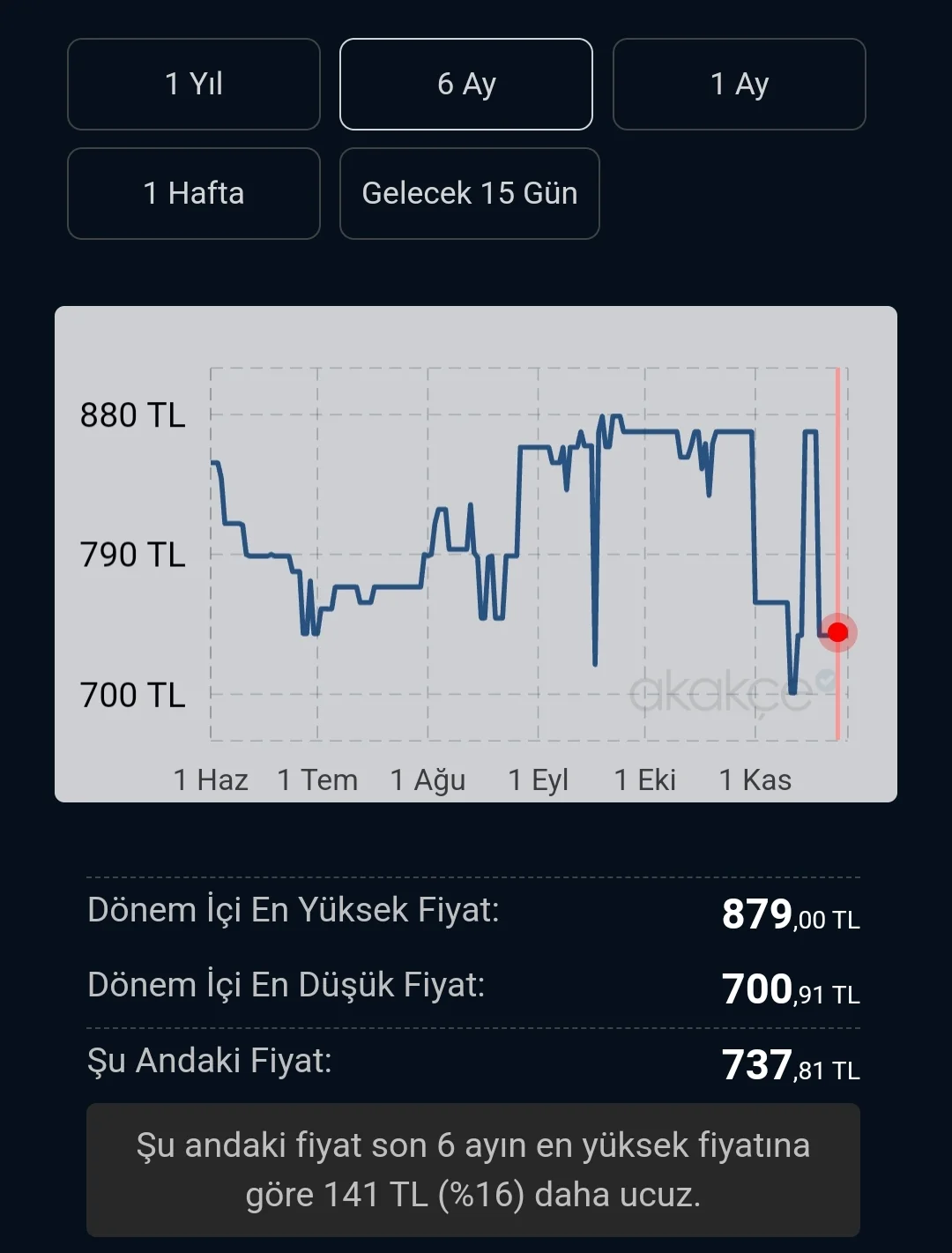Choose the 1 Hafta time range

(x=194, y=193)
